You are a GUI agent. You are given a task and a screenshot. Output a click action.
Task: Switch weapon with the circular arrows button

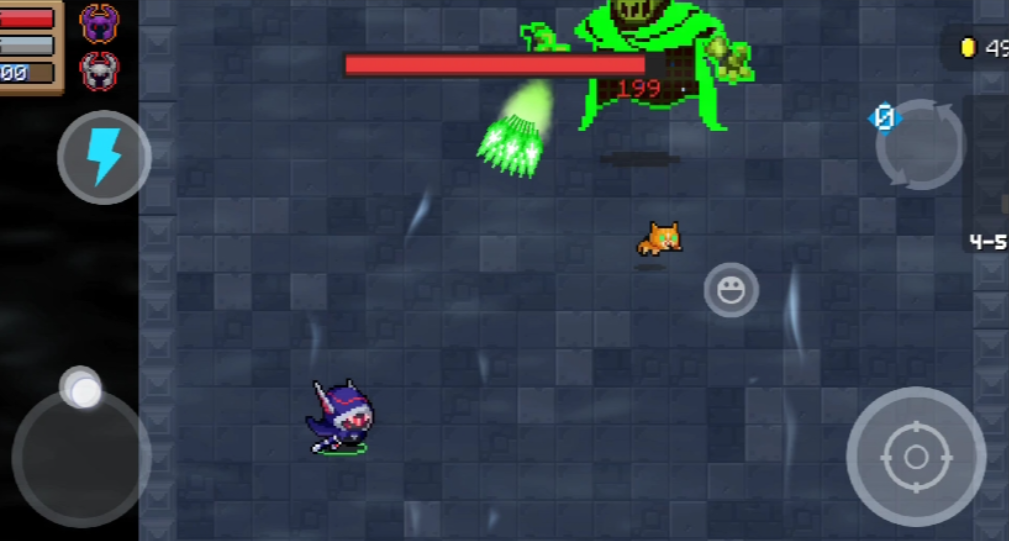[x=920, y=144]
